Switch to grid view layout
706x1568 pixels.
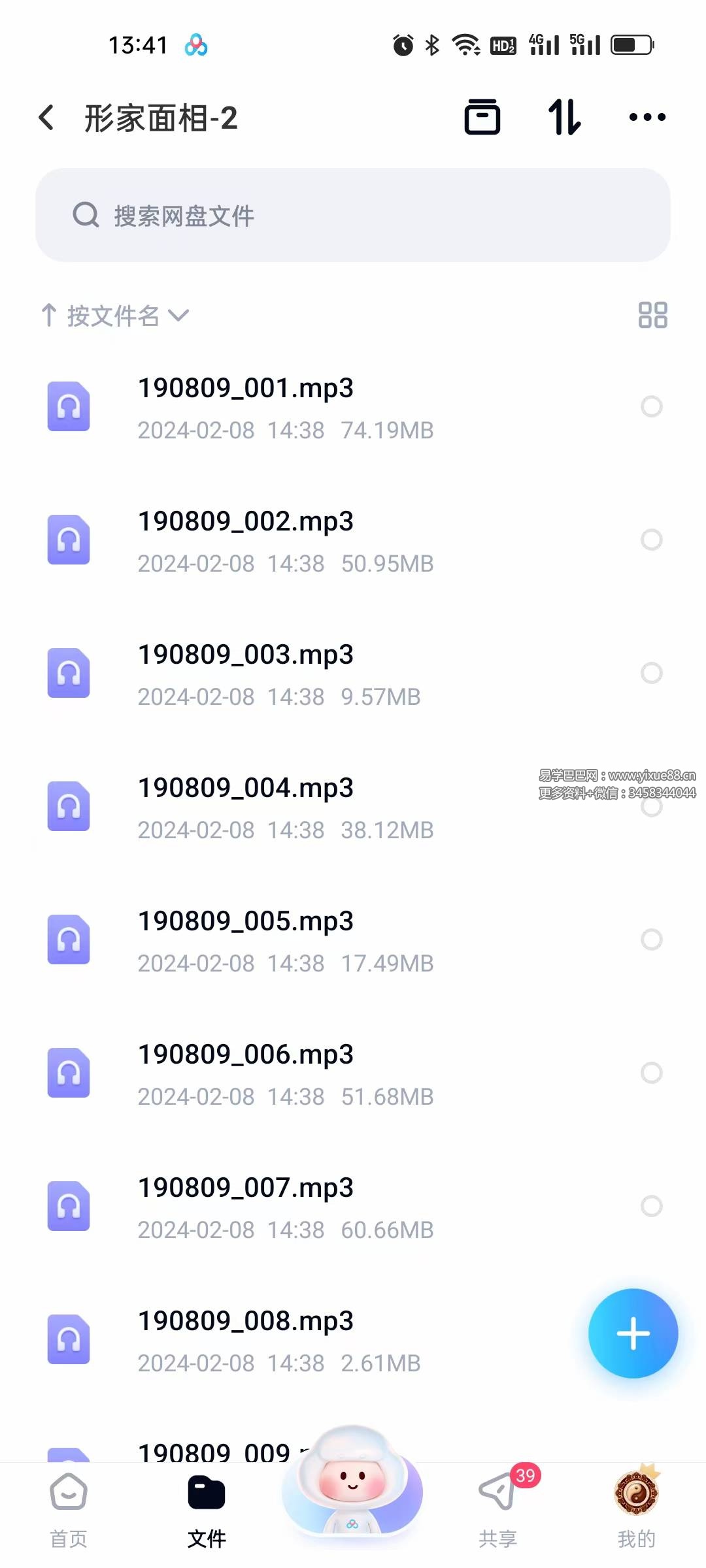(652, 315)
